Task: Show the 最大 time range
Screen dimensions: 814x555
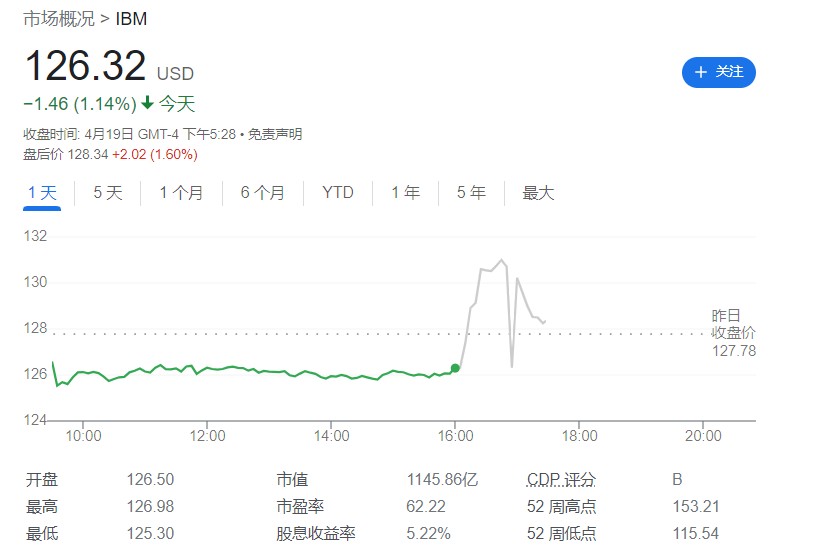Action: tap(538, 193)
